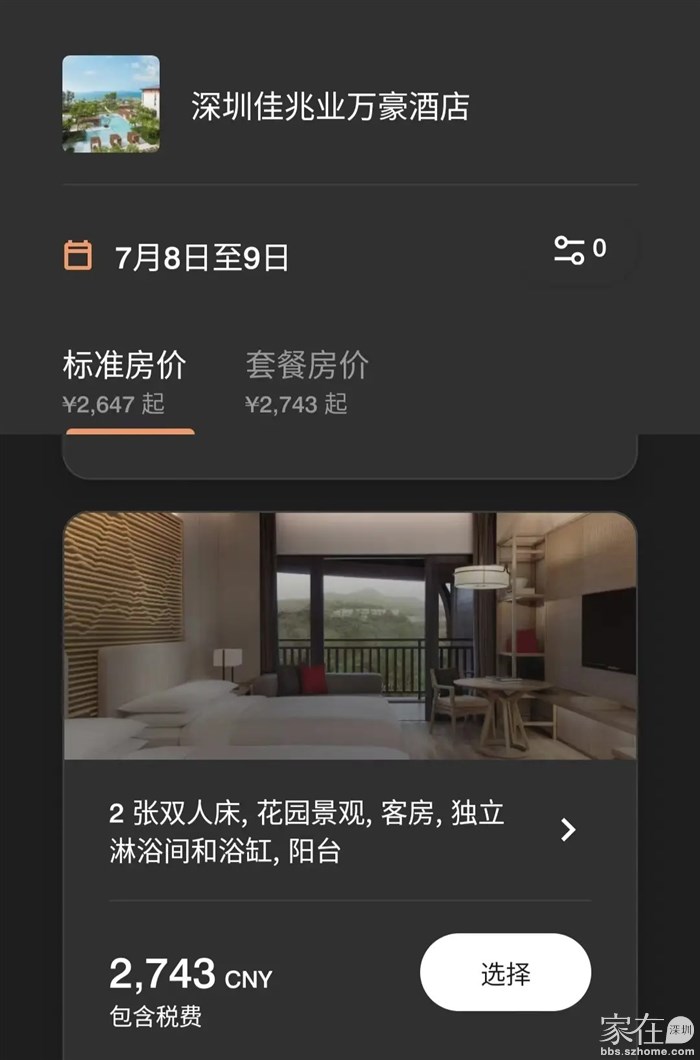Open the 深圳佳兆业万豪酒店 hotel thumbnail
Viewport: 700px width, 1060px height.
[111, 104]
